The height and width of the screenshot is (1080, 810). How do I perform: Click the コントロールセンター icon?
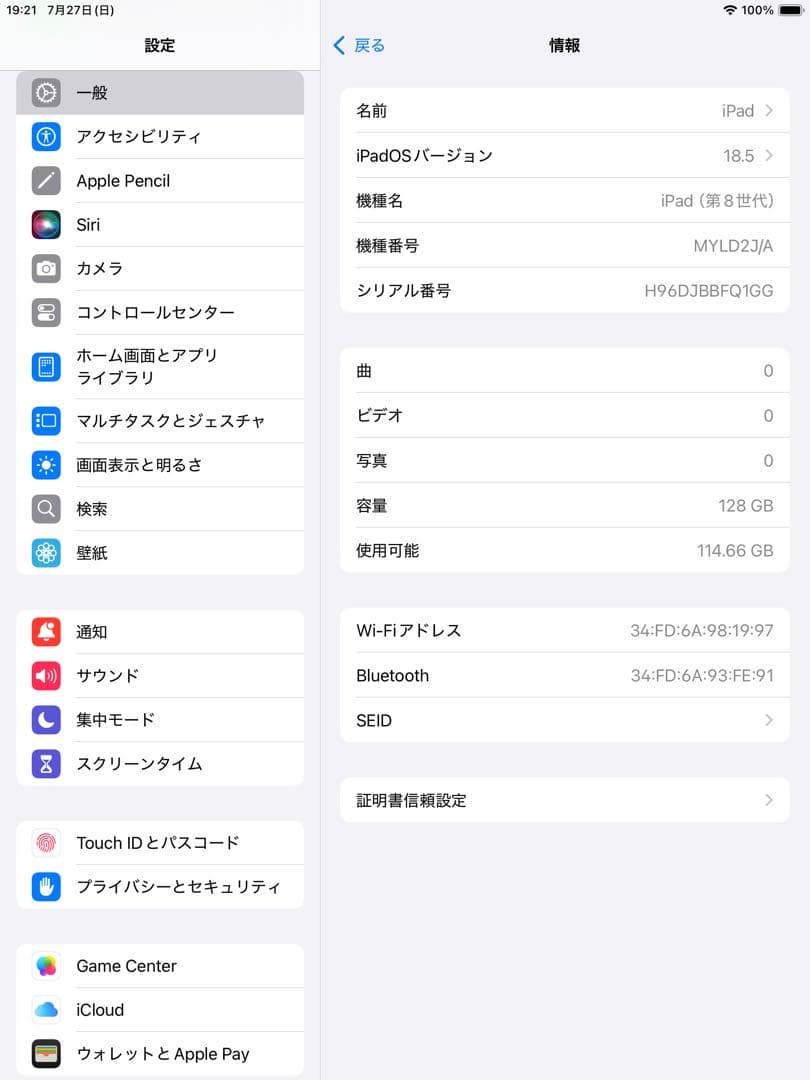point(46,313)
